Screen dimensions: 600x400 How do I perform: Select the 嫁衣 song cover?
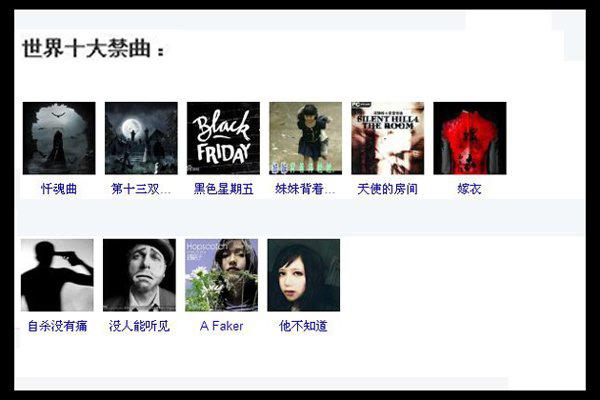coord(469,138)
